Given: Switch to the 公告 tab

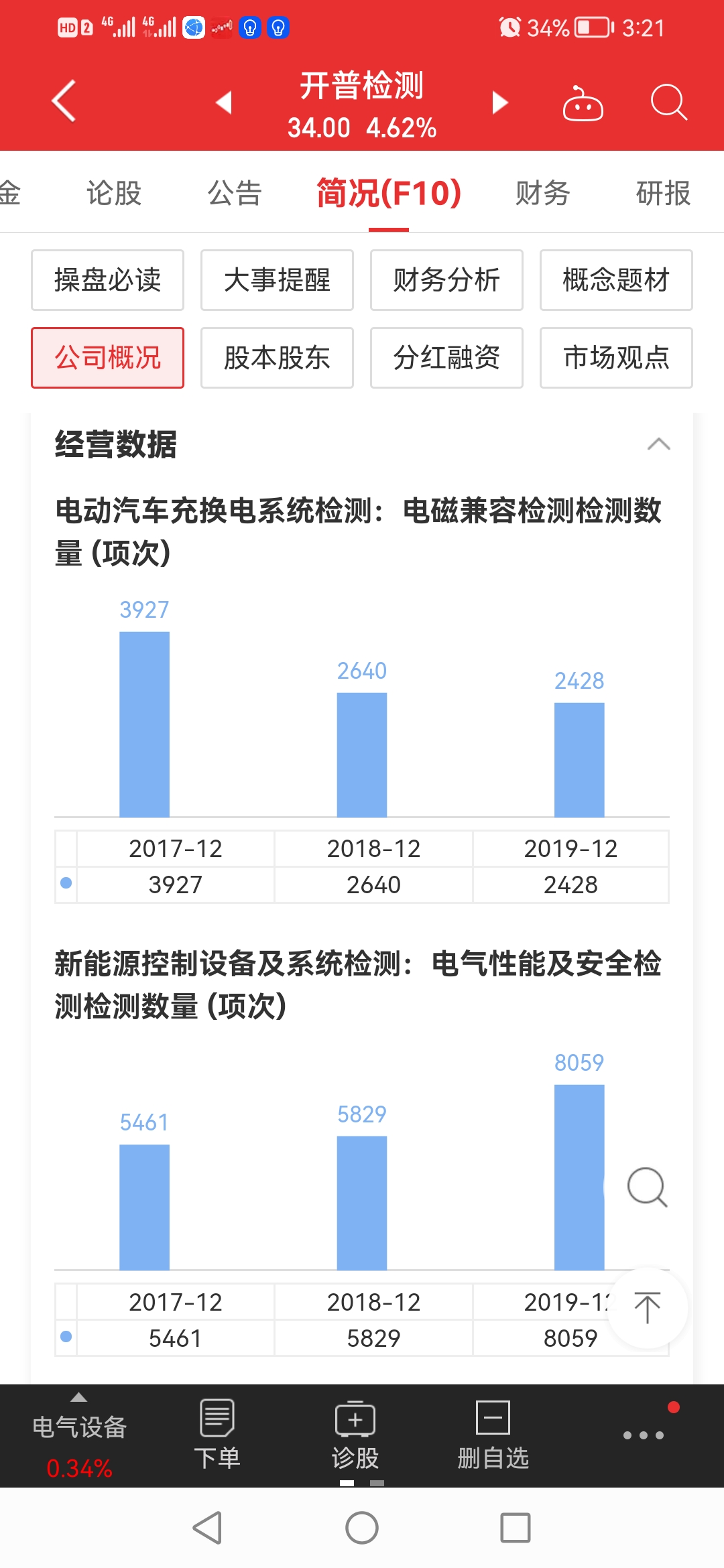Looking at the screenshot, I should pos(234,194).
